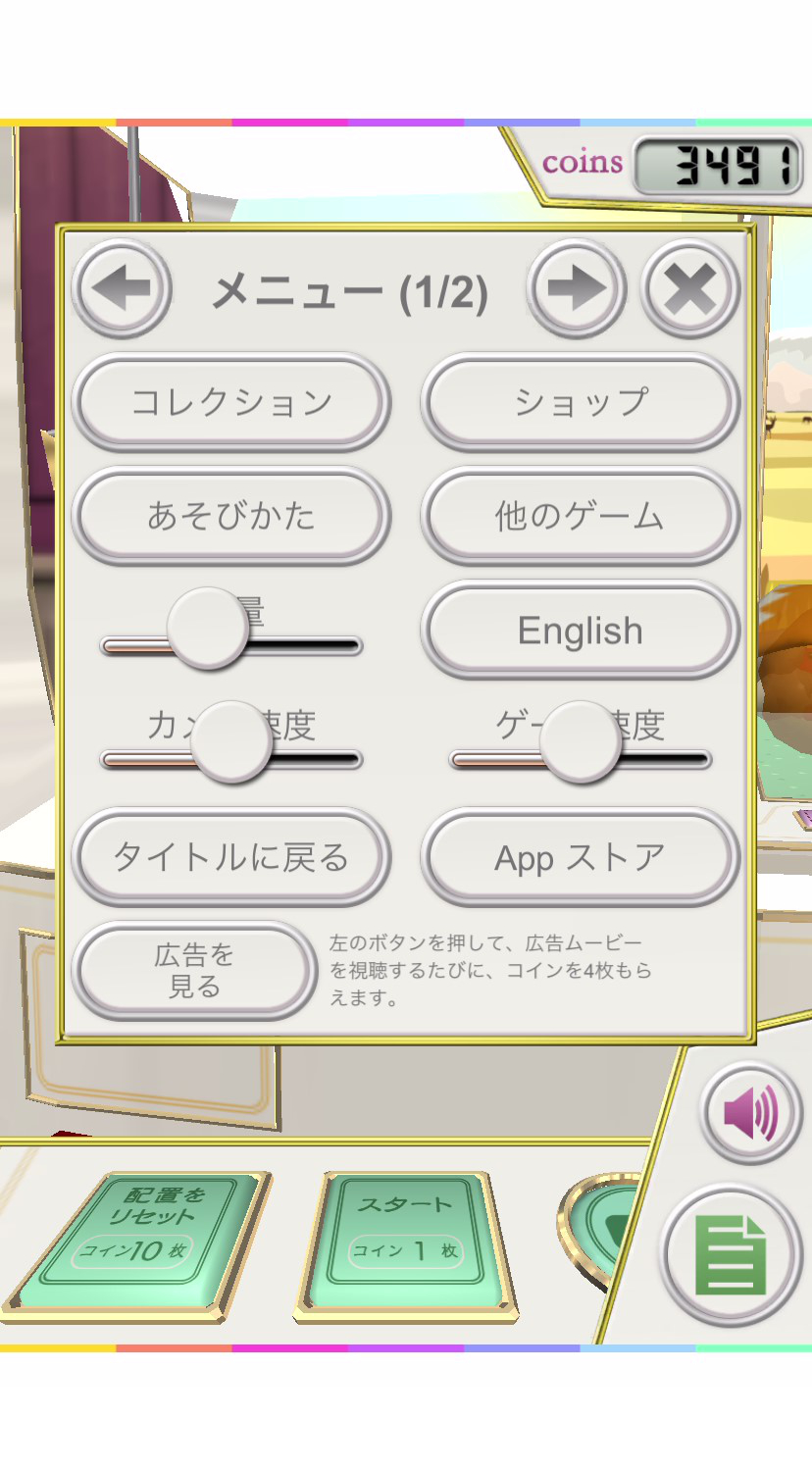Watch an ad with 広告を見る
The image size is (812, 1471).
point(194,970)
